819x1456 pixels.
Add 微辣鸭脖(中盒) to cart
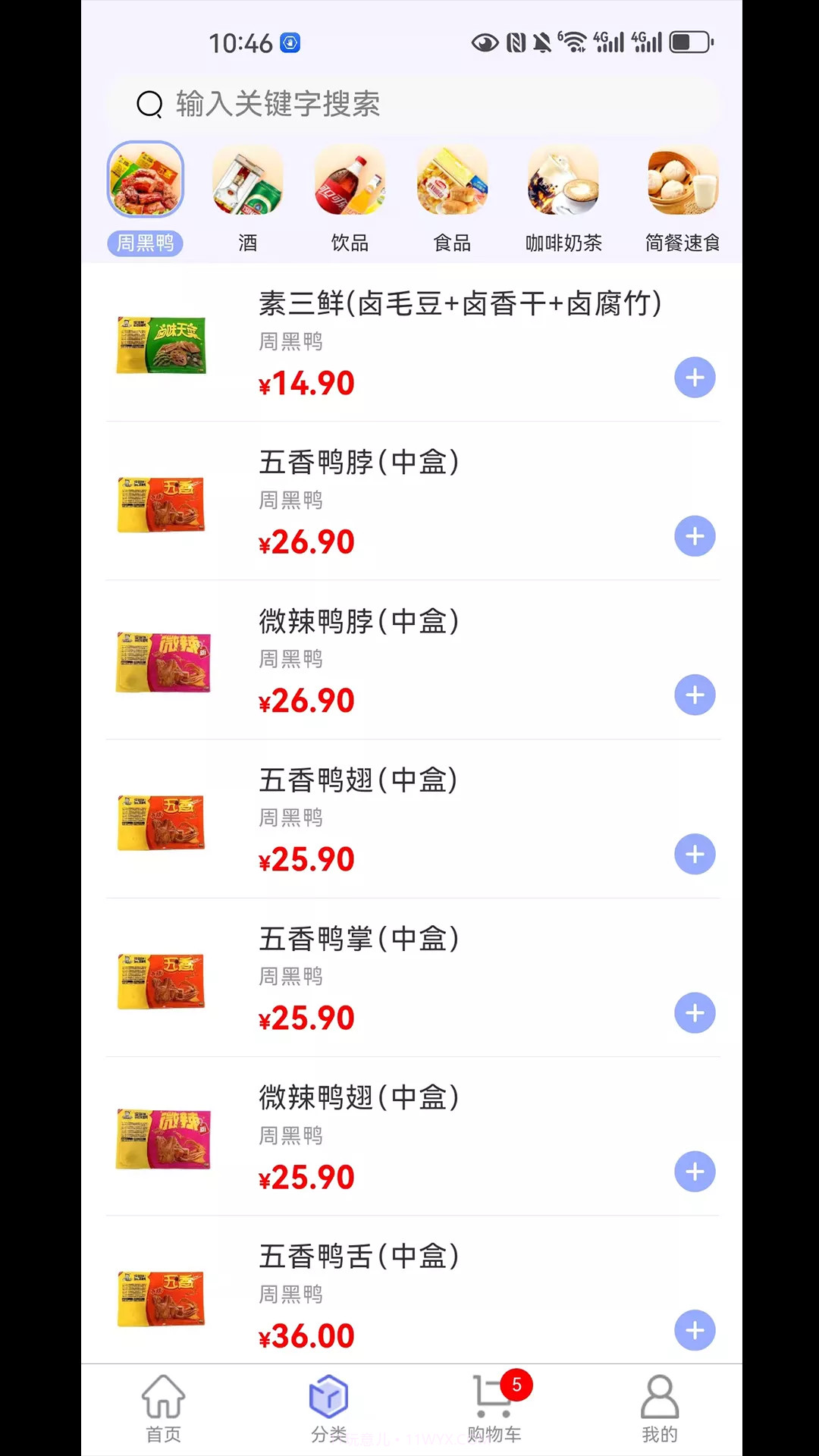pyautogui.click(x=694, y=695)
